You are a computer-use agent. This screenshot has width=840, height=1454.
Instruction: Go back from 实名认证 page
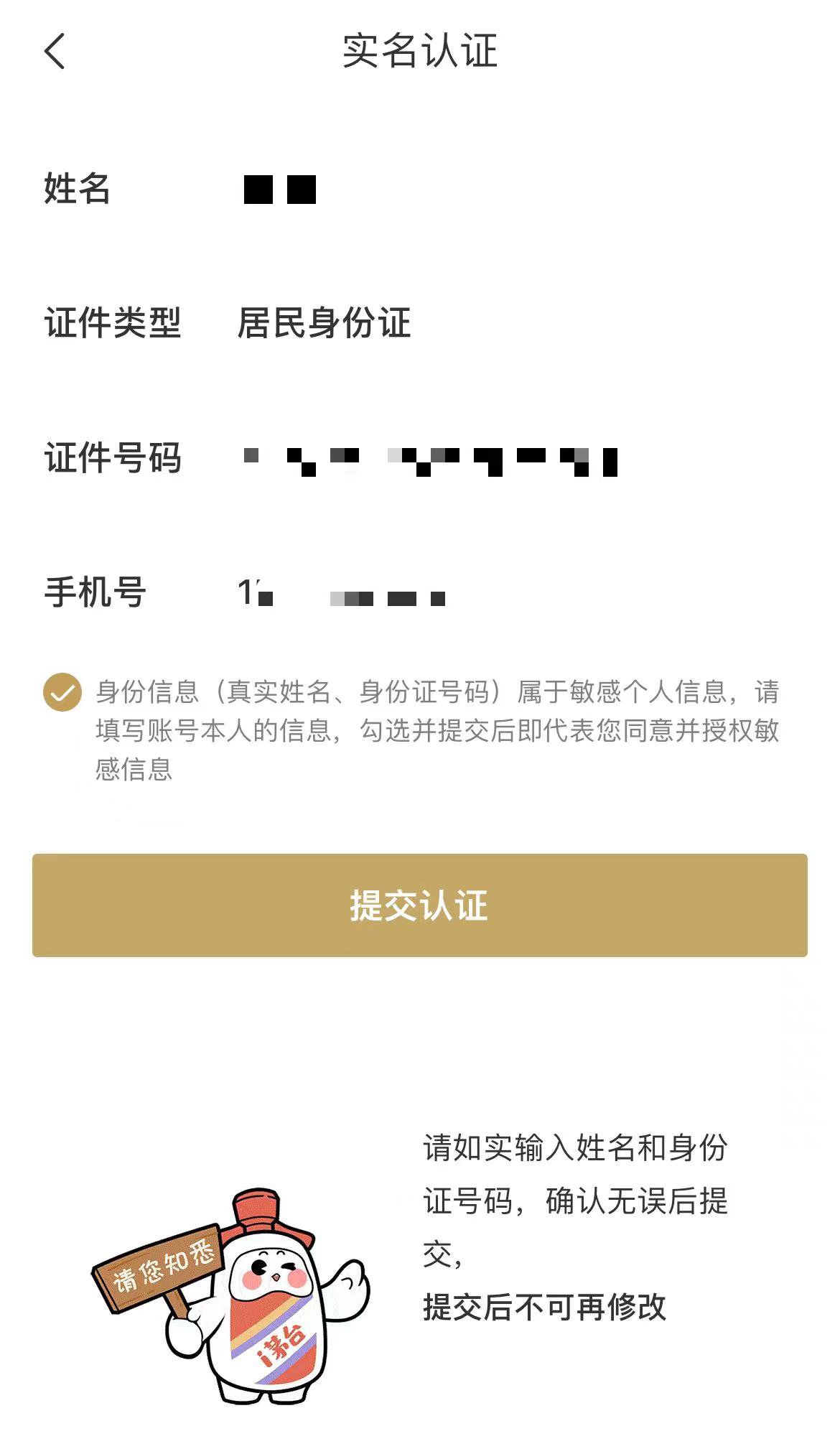tap(55, 52)
